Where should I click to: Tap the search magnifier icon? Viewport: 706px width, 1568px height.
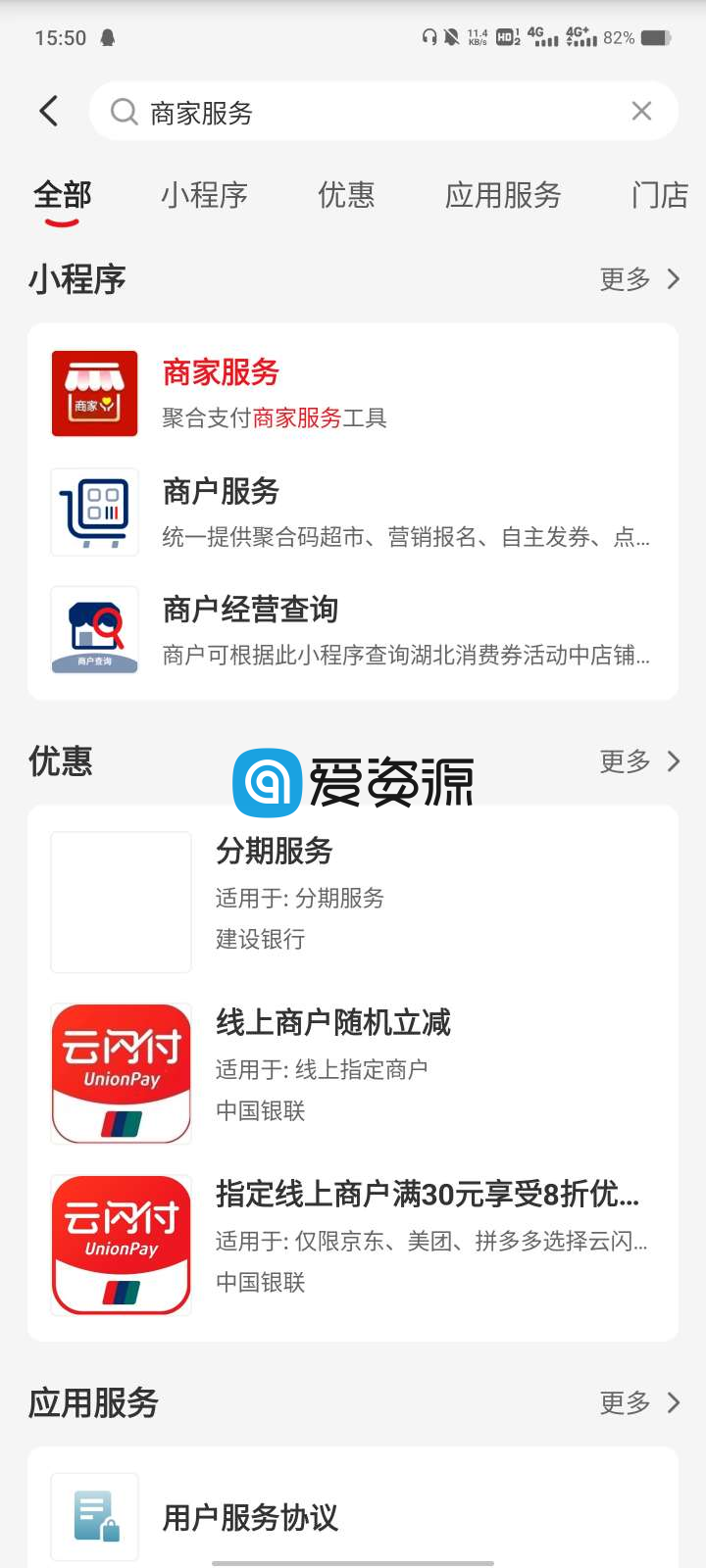(124, 111)
